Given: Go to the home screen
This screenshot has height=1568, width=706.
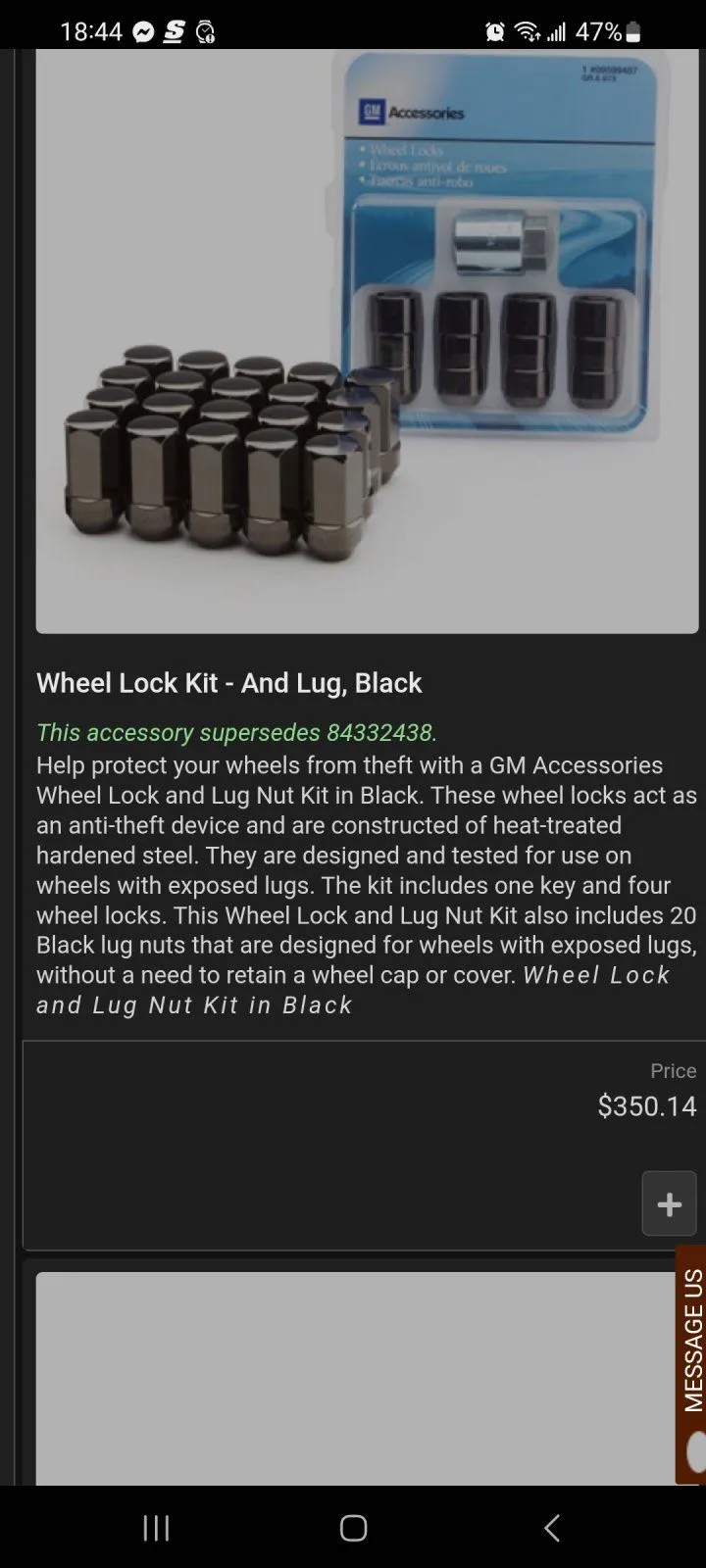Looking at the screenshot, I should coord(353,1527).
